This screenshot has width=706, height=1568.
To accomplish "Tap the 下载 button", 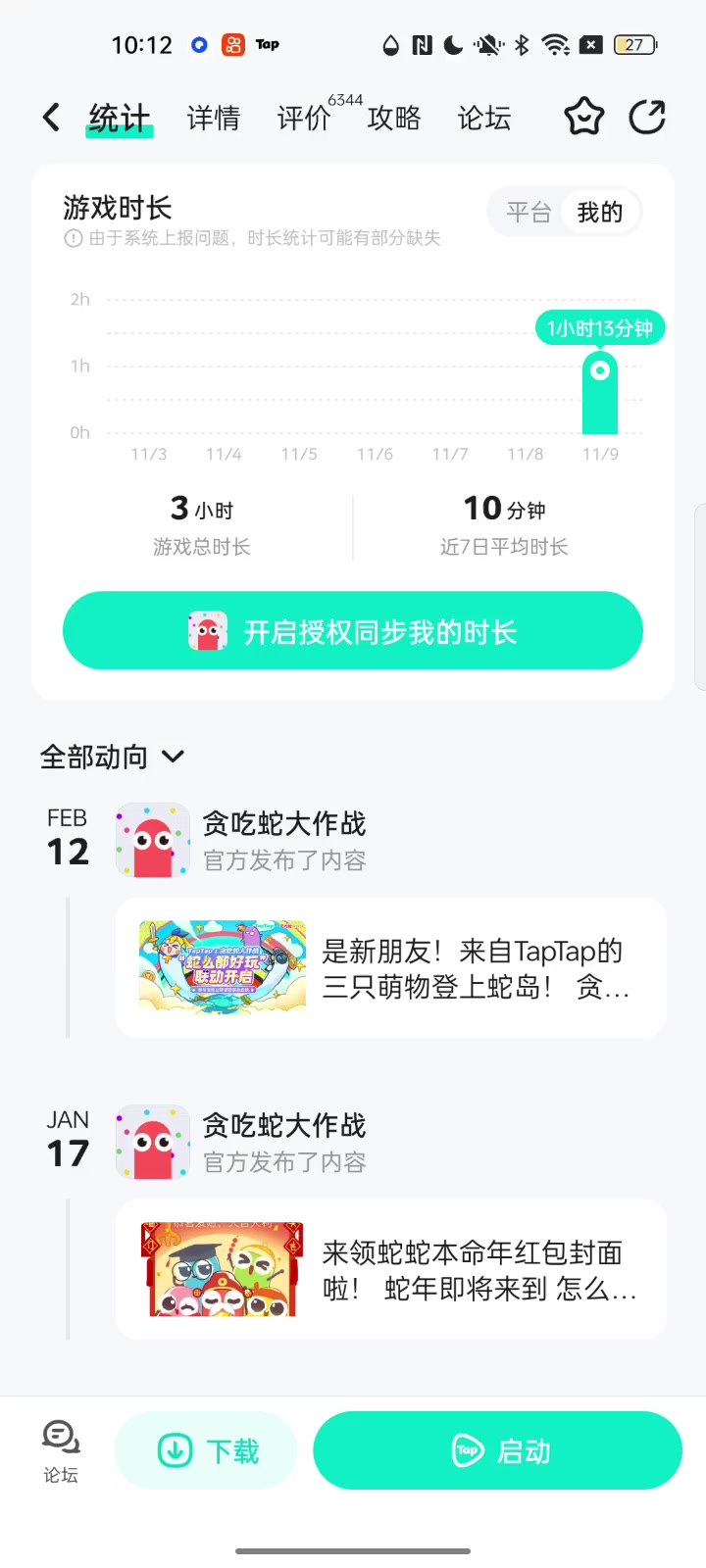I will 206,1450.
